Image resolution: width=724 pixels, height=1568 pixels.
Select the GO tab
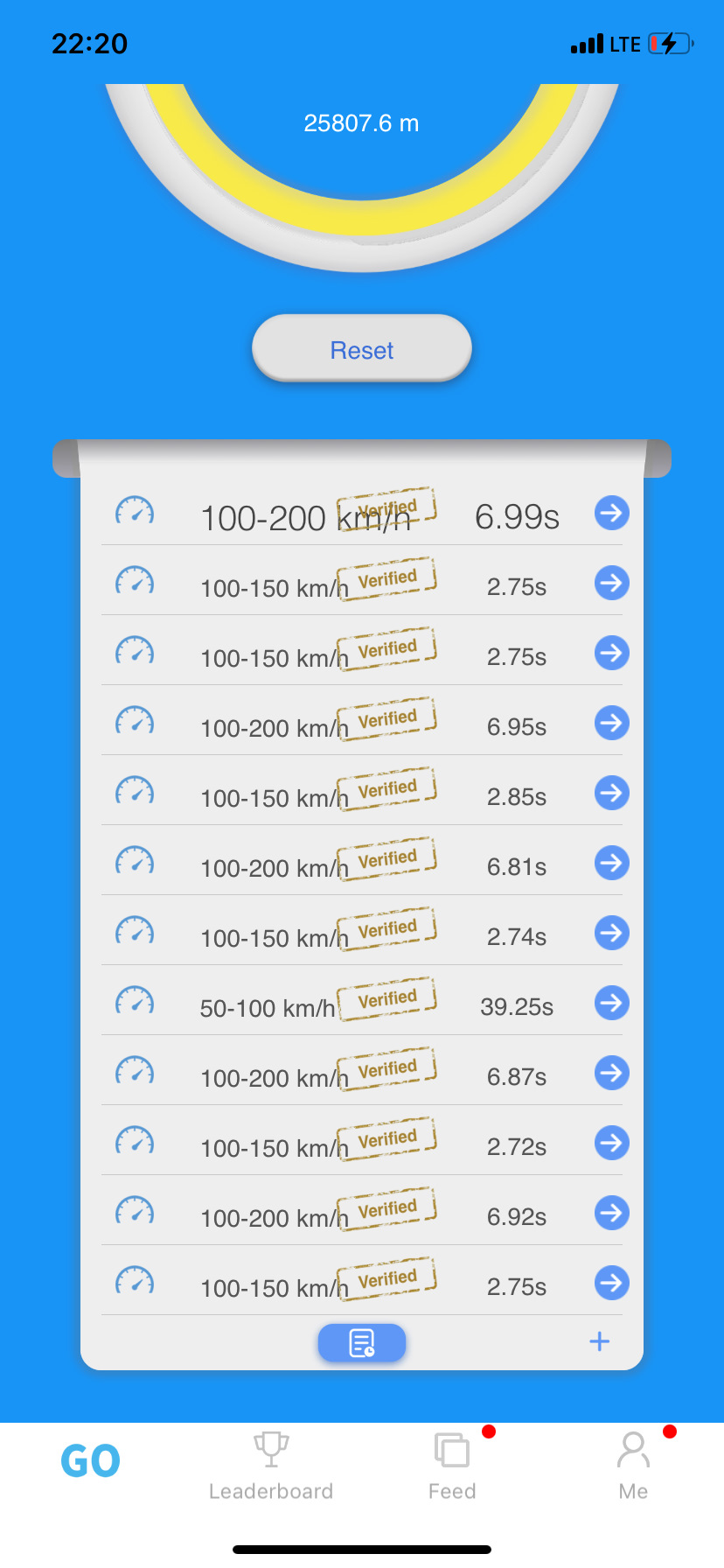point(90,1461)
